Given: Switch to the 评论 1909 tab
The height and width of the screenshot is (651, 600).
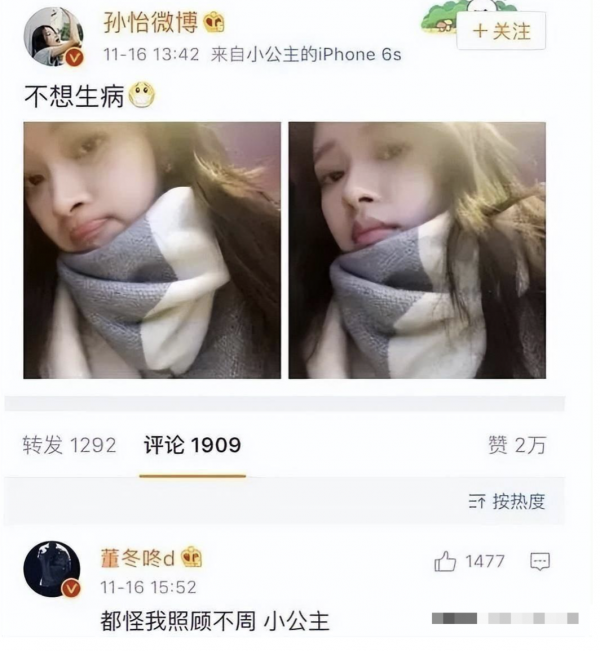Looking at the screenshot, I should [192, 445].
